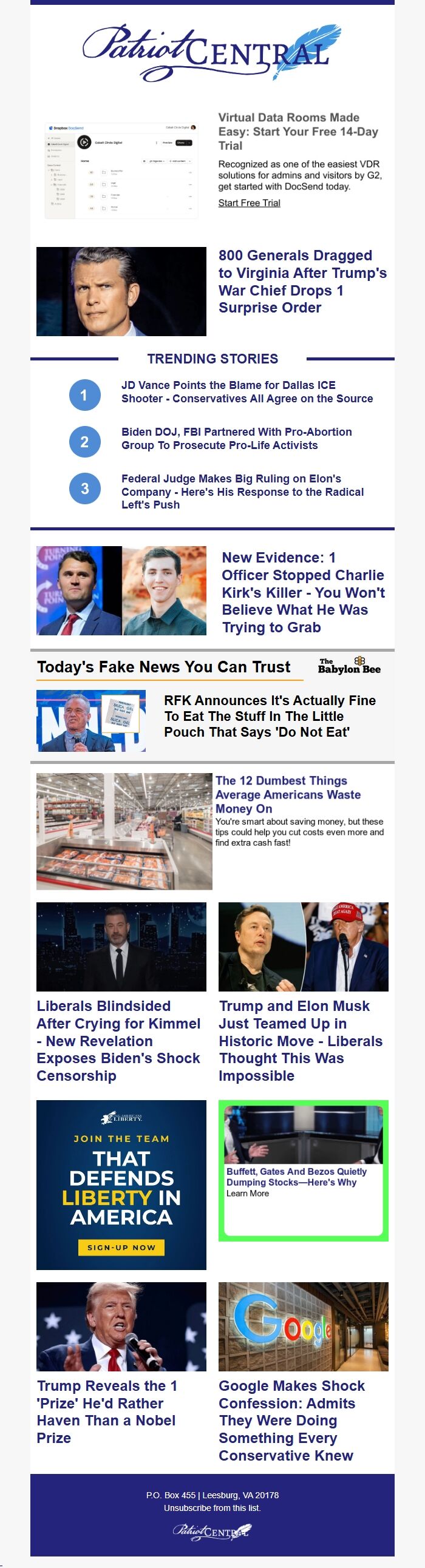Read the Trump Nobel Prize story
The image size is (425, 1568).
pos(107,1411)
